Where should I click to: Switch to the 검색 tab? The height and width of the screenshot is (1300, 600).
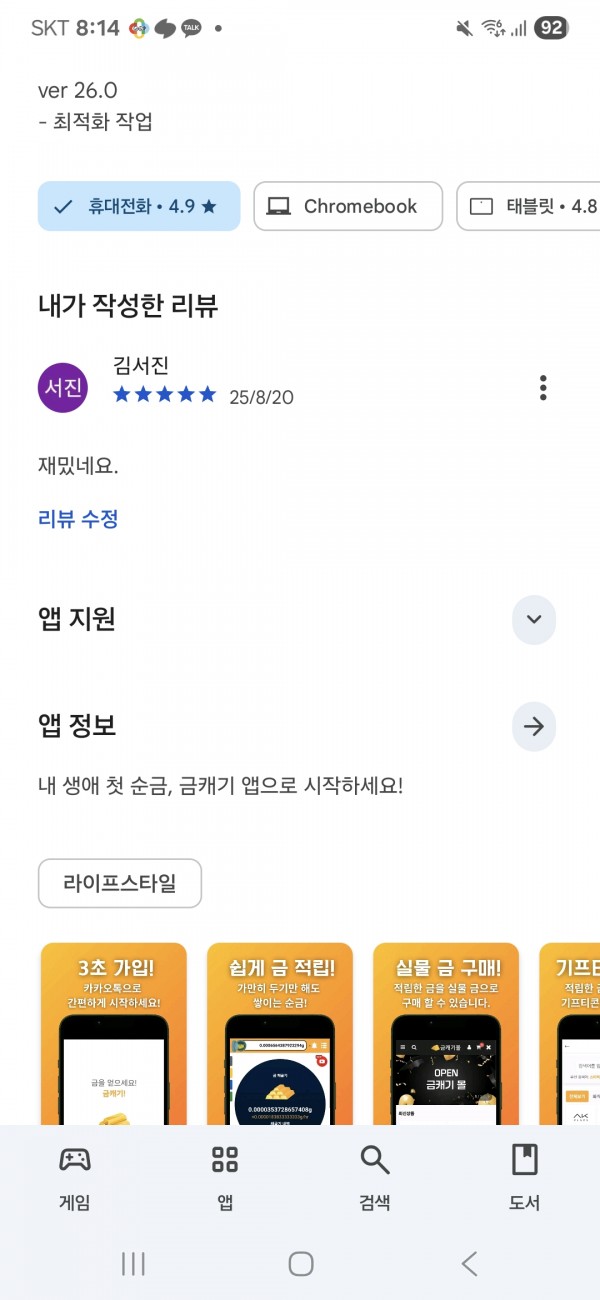[x=375, y=1176]
